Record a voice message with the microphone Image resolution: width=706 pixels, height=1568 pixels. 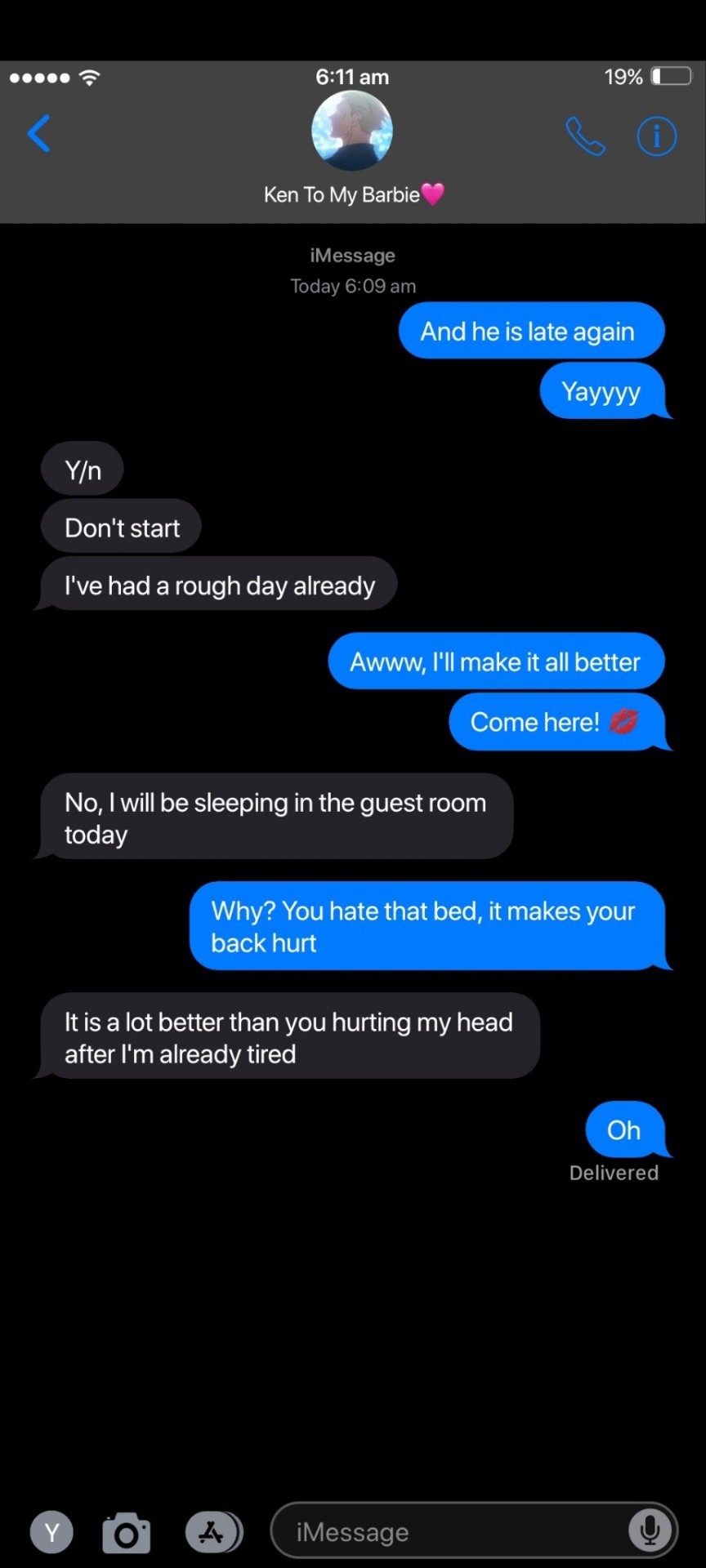(x=650, y=1530)
